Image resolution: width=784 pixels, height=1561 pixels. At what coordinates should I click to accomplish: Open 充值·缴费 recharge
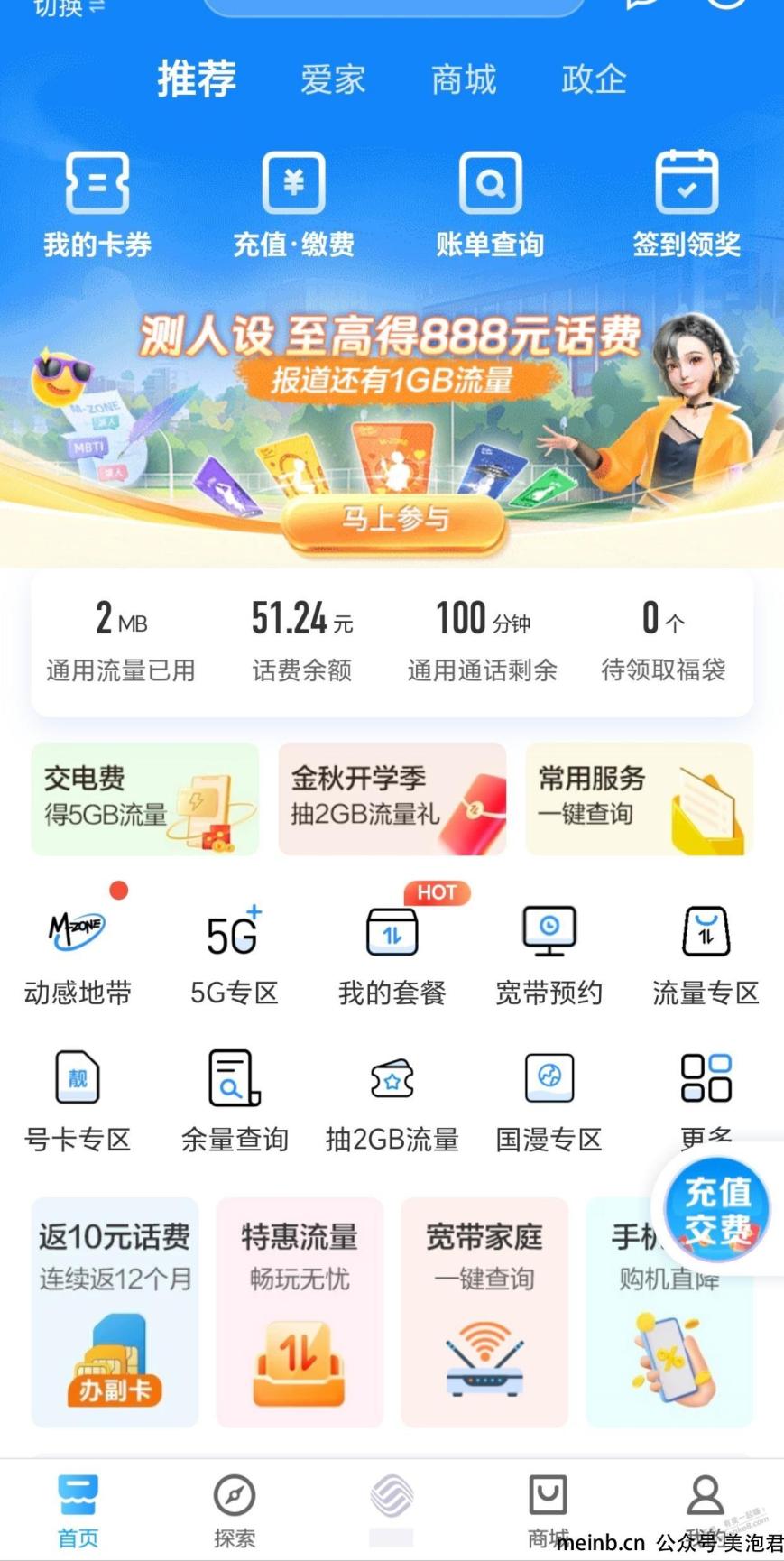click(293, 205)
